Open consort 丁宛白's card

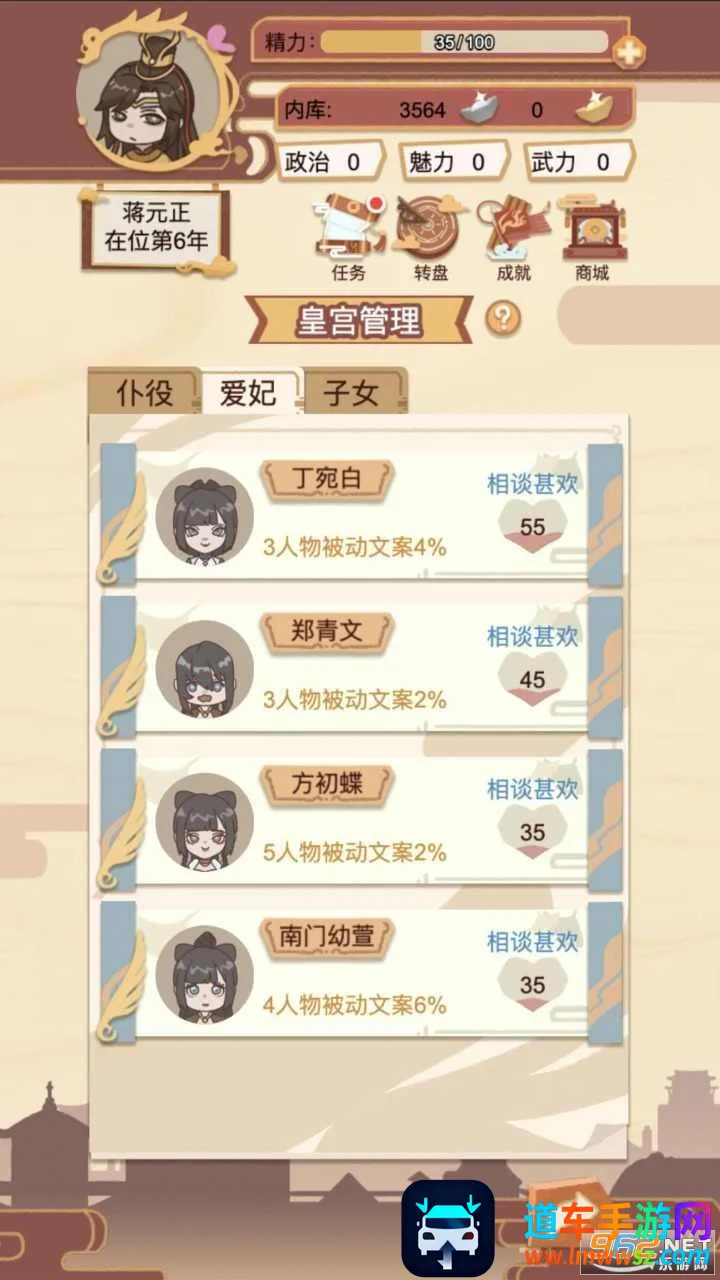(x=360, y=514)
